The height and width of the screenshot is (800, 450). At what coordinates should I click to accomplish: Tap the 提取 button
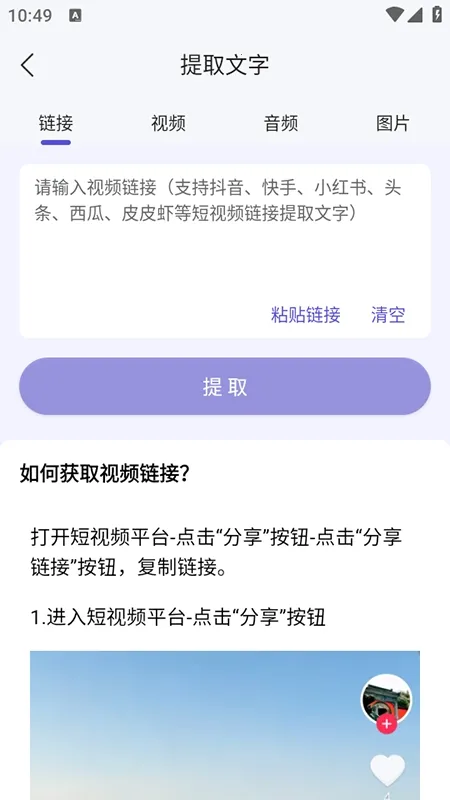225,386
